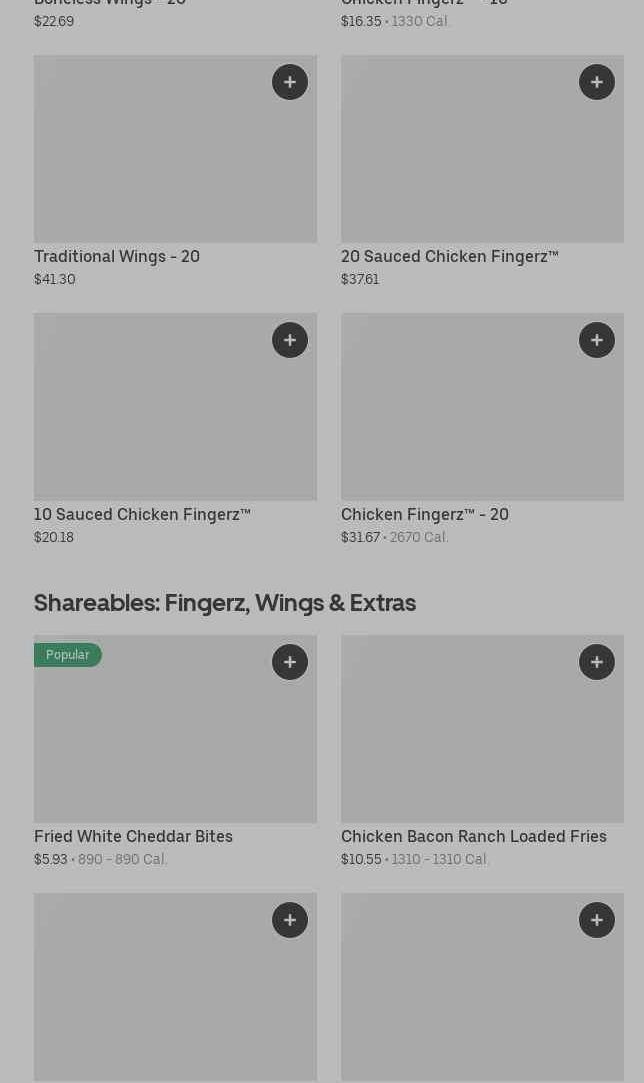Add 20 Sauced Chicken Fingerz to cart
Screen dimensions: 644x1083
click(x=597, y=82)
